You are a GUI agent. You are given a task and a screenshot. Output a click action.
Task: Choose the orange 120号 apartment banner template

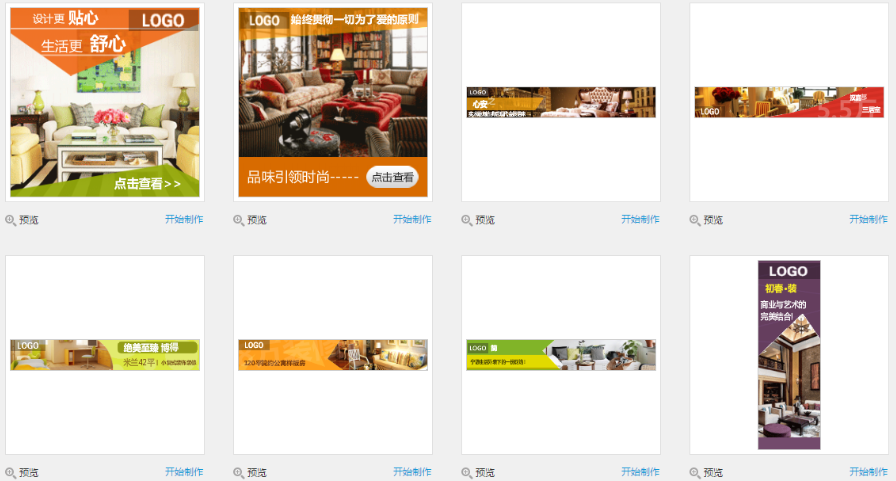[x=333, y=355]
